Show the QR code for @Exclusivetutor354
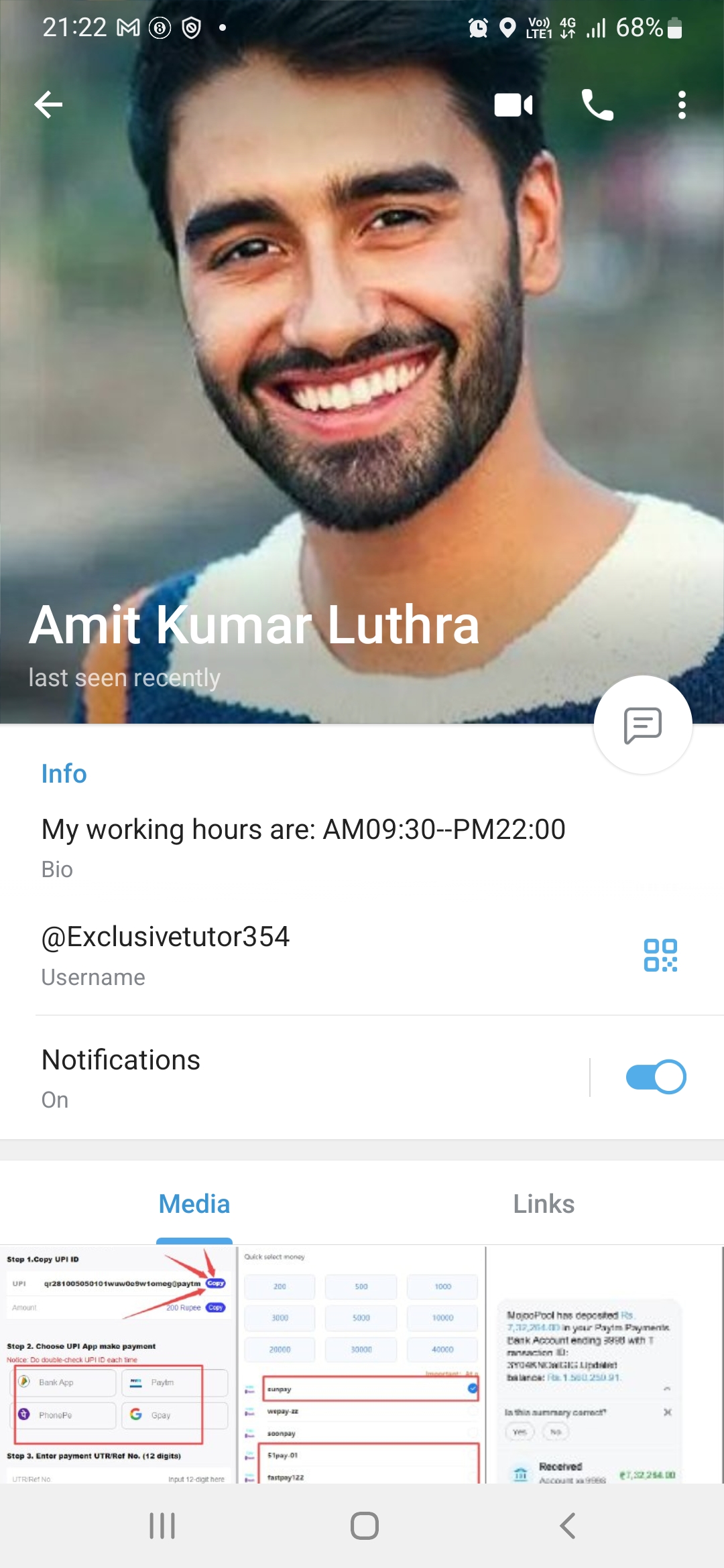The width and height of the screenshot is (724, 1568). point(660,955)
